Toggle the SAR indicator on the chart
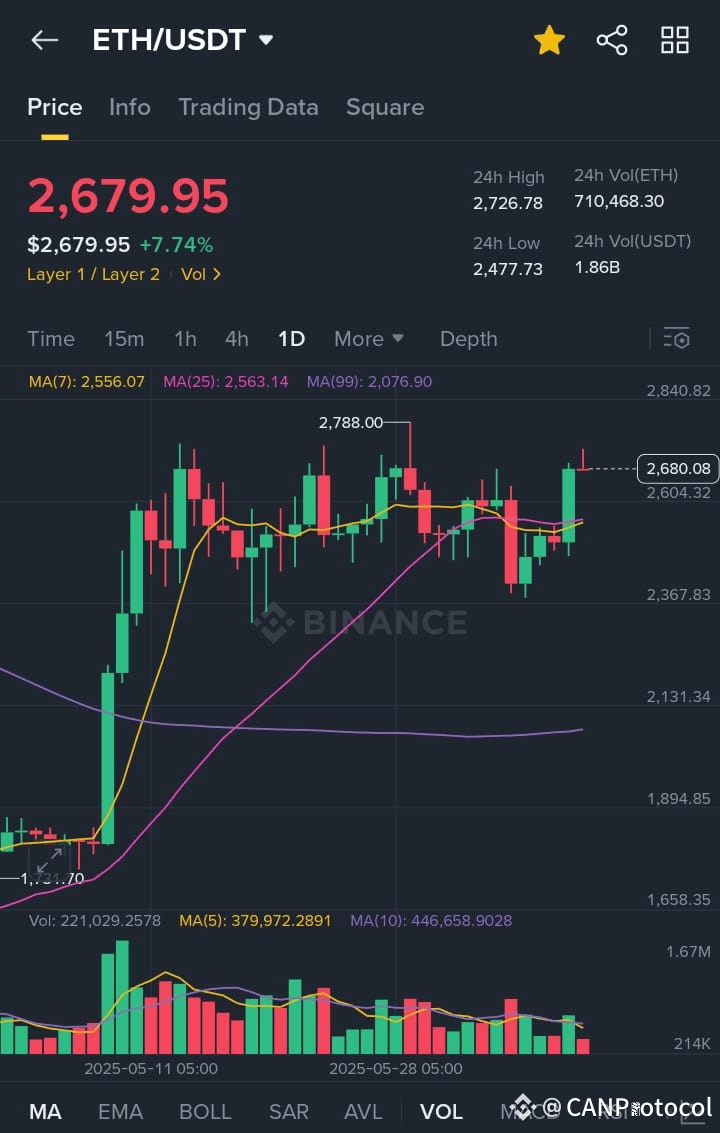Viewport: 720px width, 1133px height. coord(288,1111)
